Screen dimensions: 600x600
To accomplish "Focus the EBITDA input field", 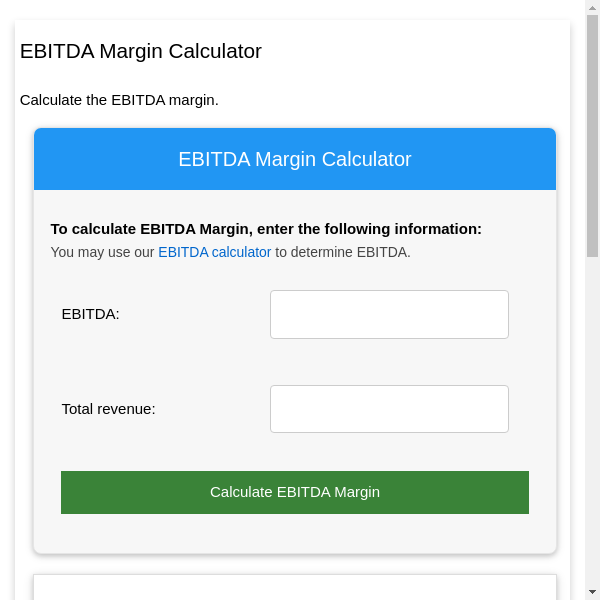I will click(x=389, y=314).
